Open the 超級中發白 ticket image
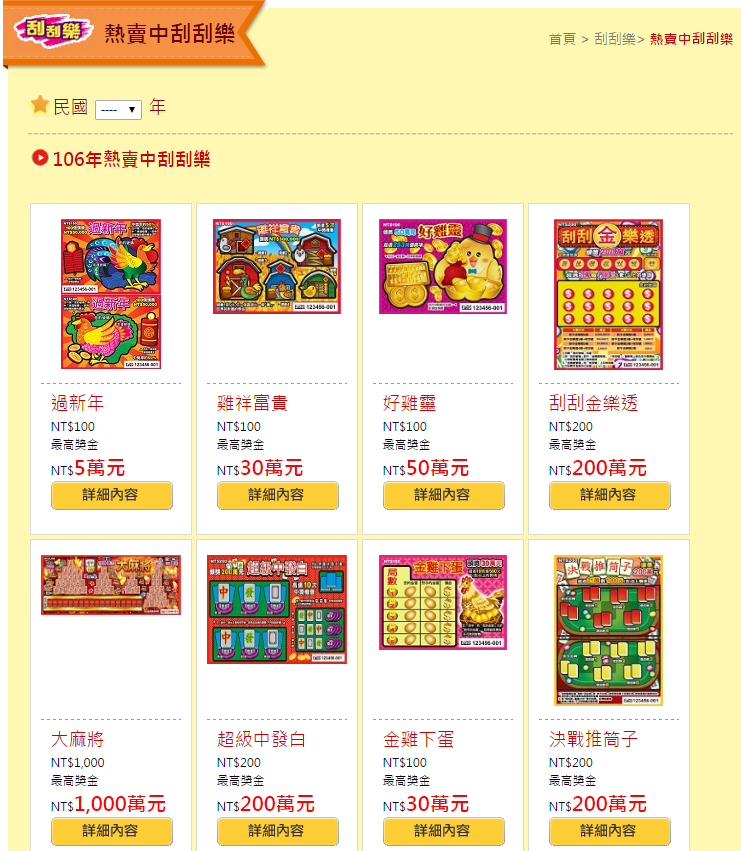741x851 pixels. (x=277, y=609)
